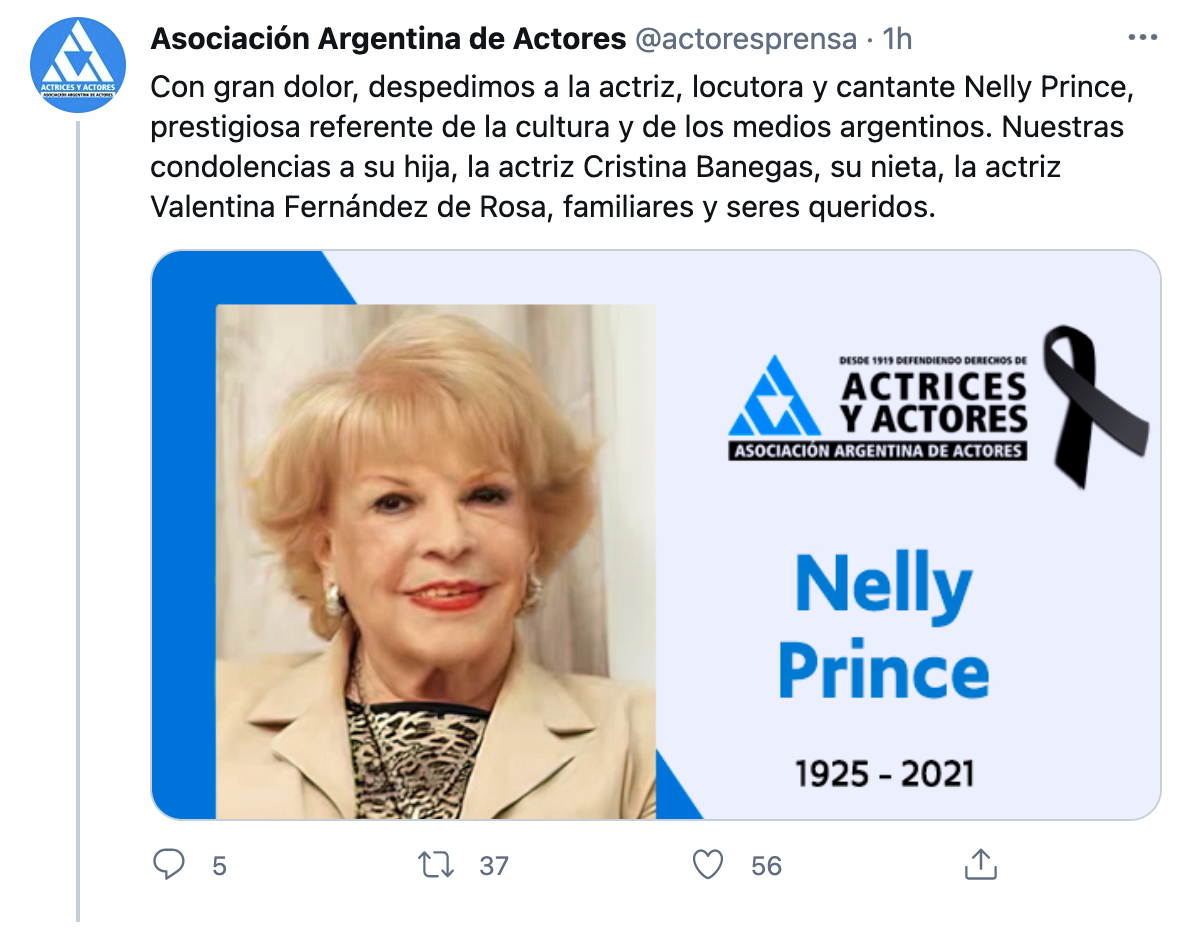Open the Asociación Argentina de Actores account name
The width and height of the screenshot is (1188, 928).
point(388,38)
